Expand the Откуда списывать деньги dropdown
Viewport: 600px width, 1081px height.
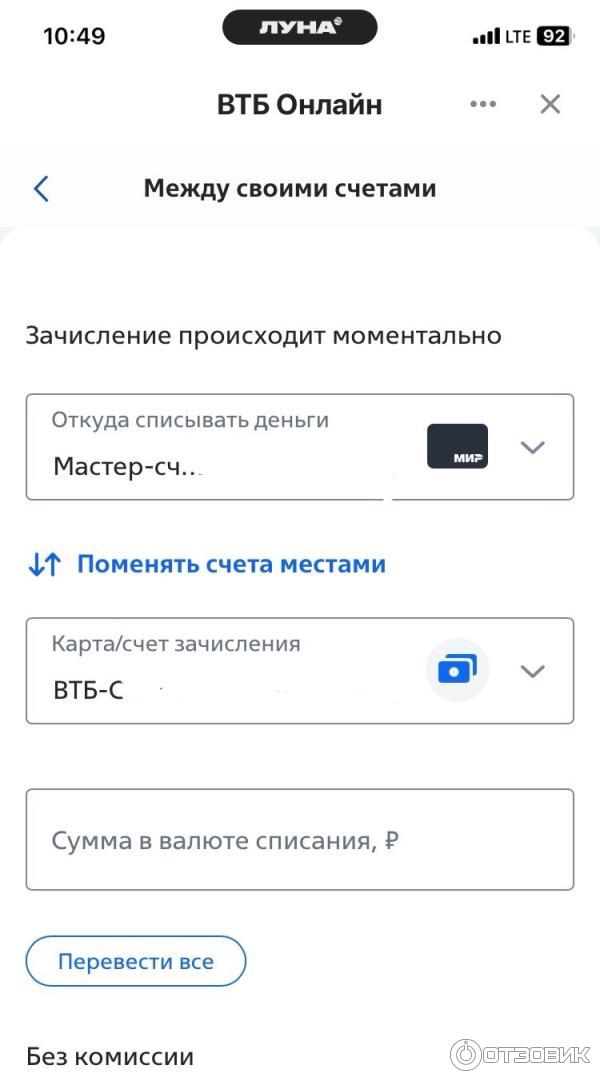pos(532,447)
